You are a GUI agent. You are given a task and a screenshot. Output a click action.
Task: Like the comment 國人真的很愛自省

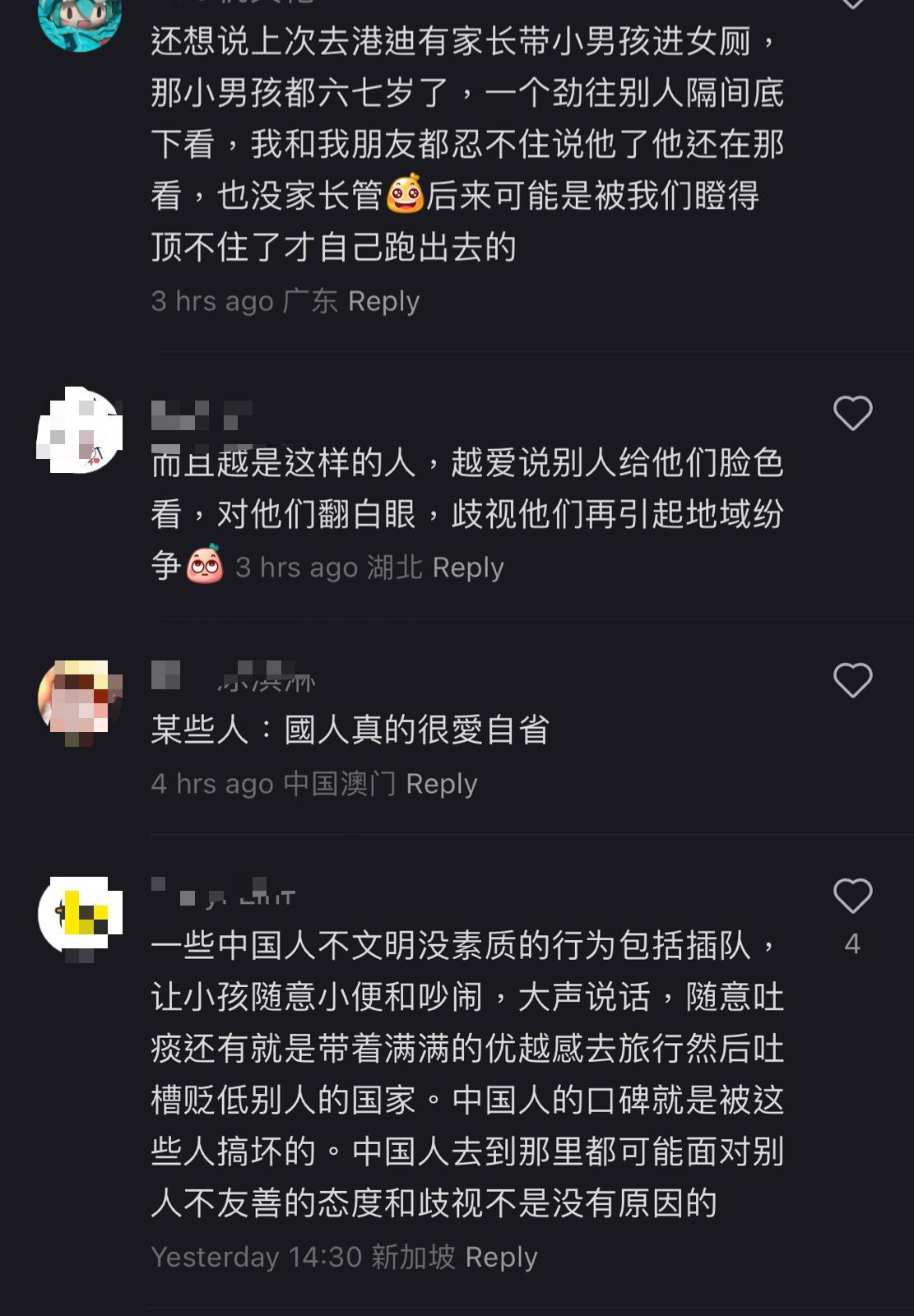[x=852, y=680]
